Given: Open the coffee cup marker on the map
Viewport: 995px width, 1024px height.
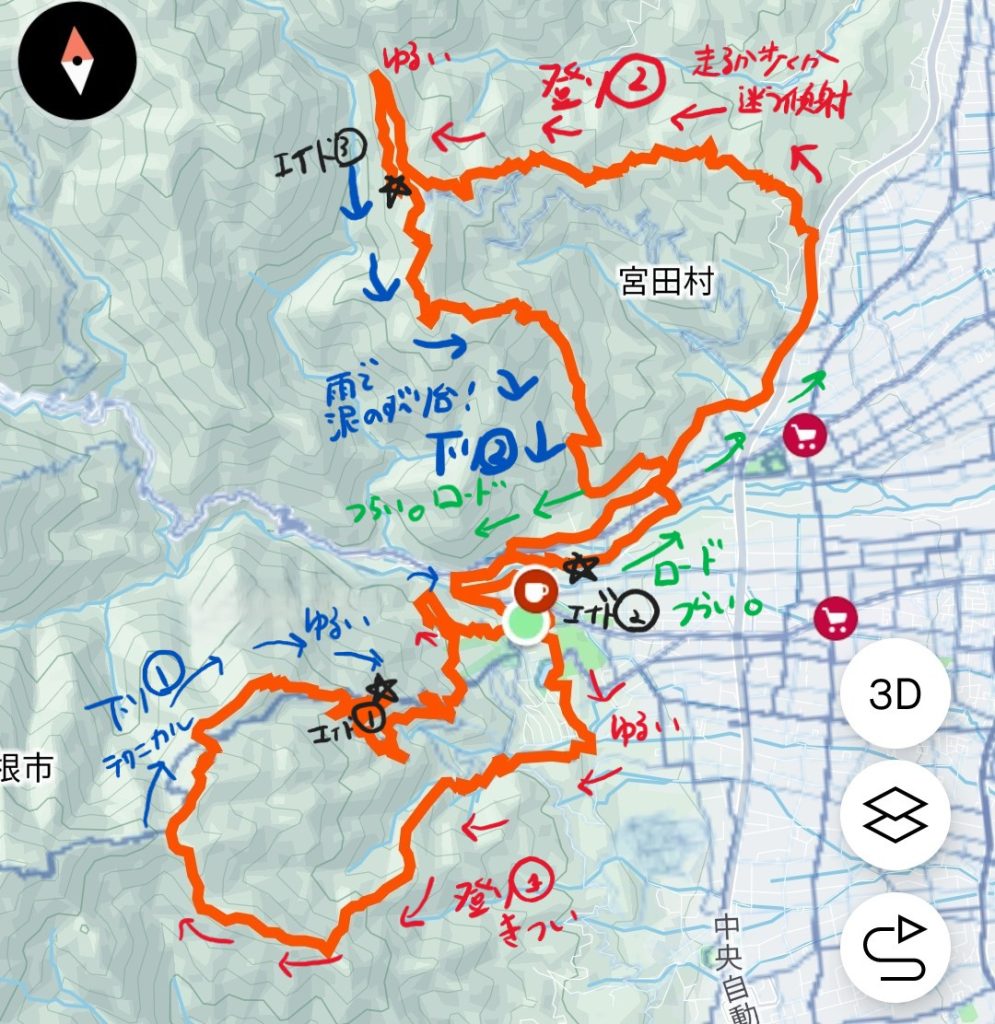Looking at the screenshot, I should click(534, 590).
